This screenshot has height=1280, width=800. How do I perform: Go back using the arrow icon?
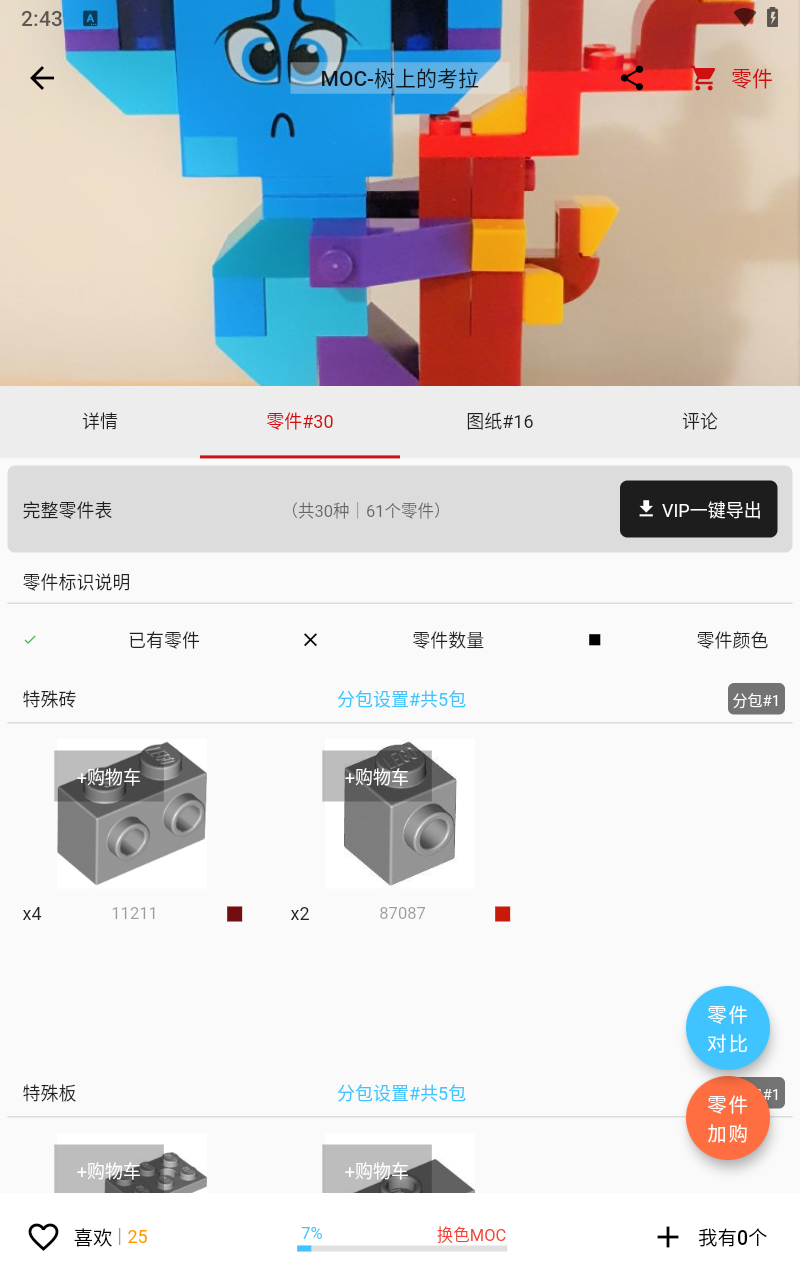coord(42,78)
